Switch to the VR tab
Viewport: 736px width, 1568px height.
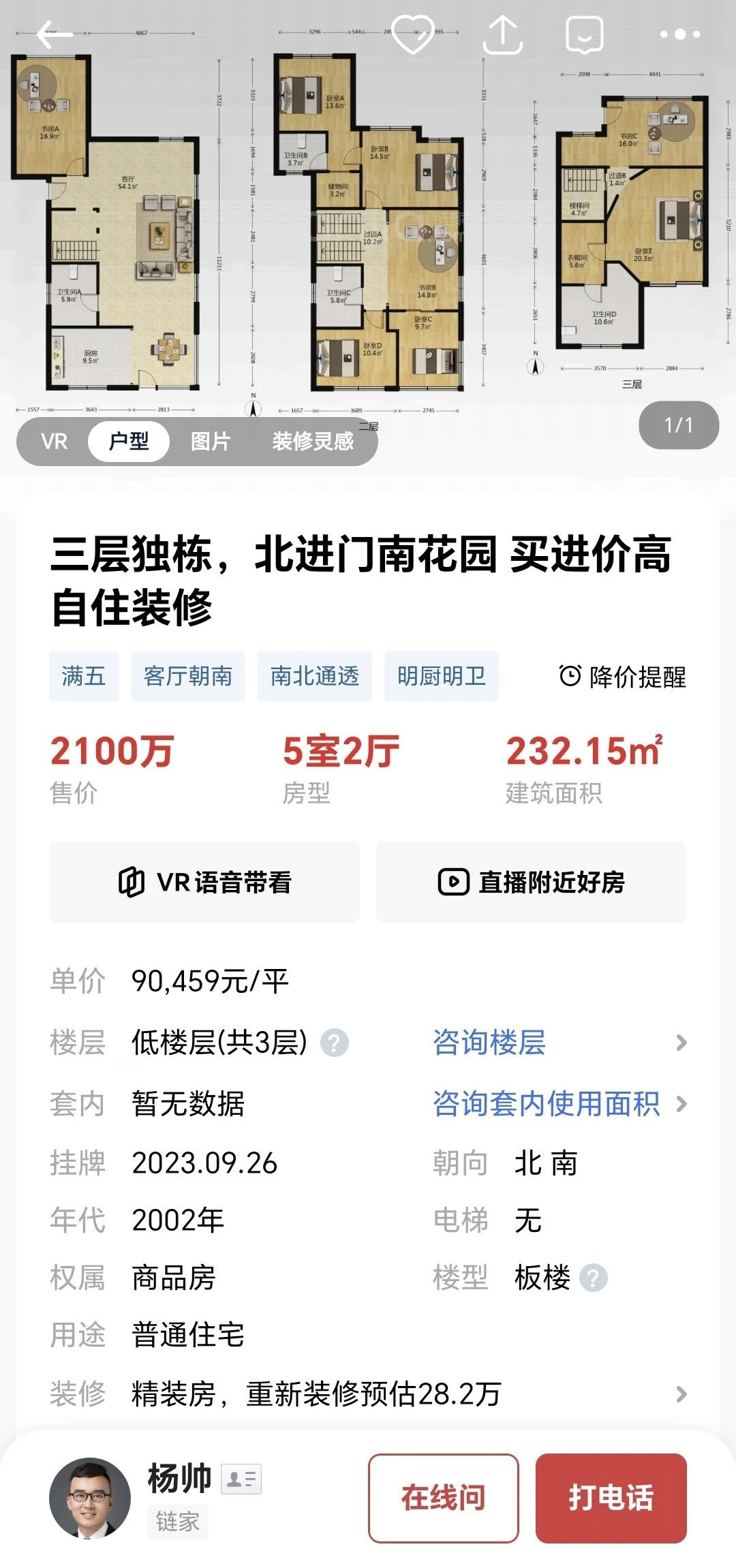click(55, 442)
